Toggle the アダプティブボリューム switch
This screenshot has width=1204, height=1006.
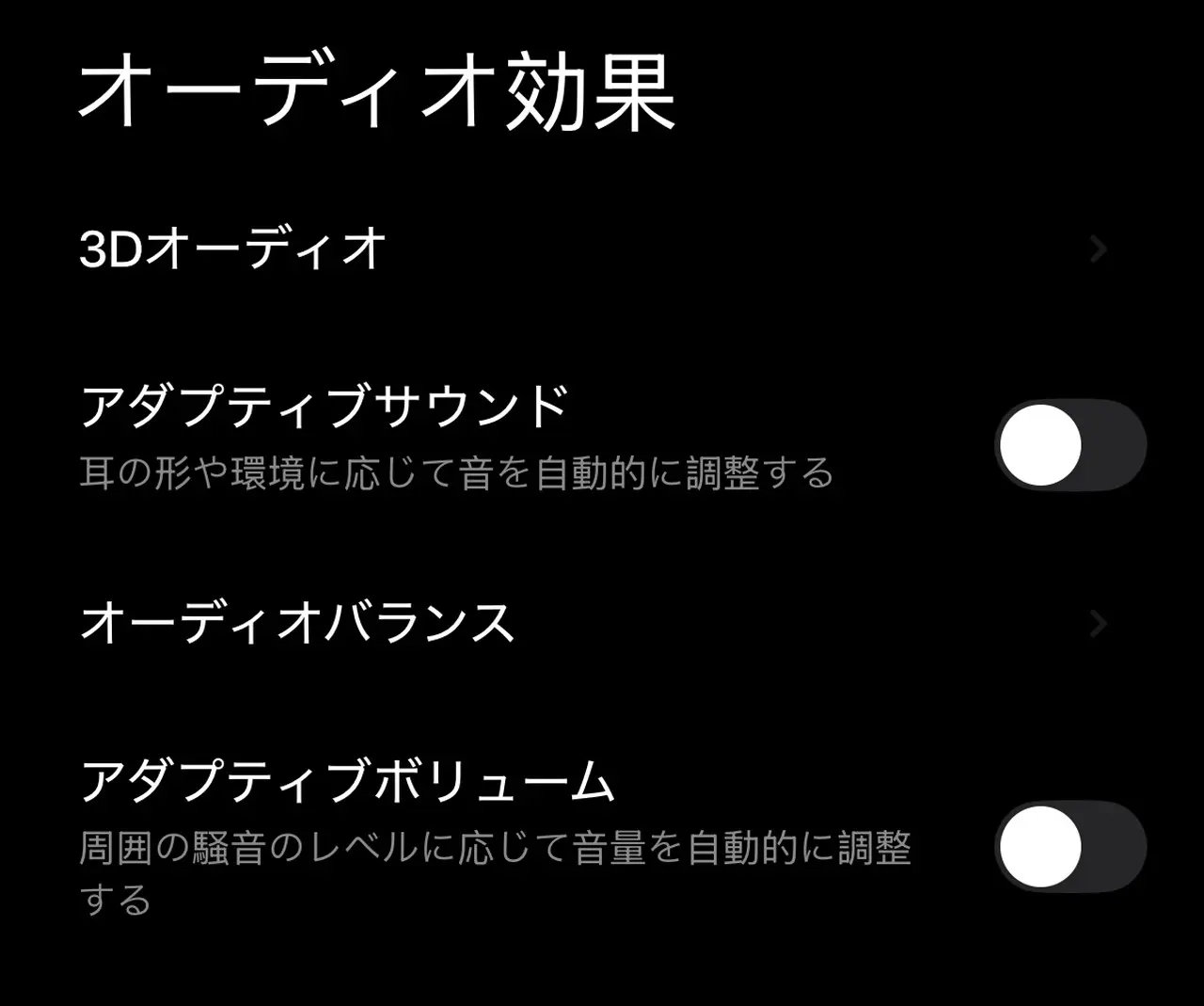(x=1070, y=847)
